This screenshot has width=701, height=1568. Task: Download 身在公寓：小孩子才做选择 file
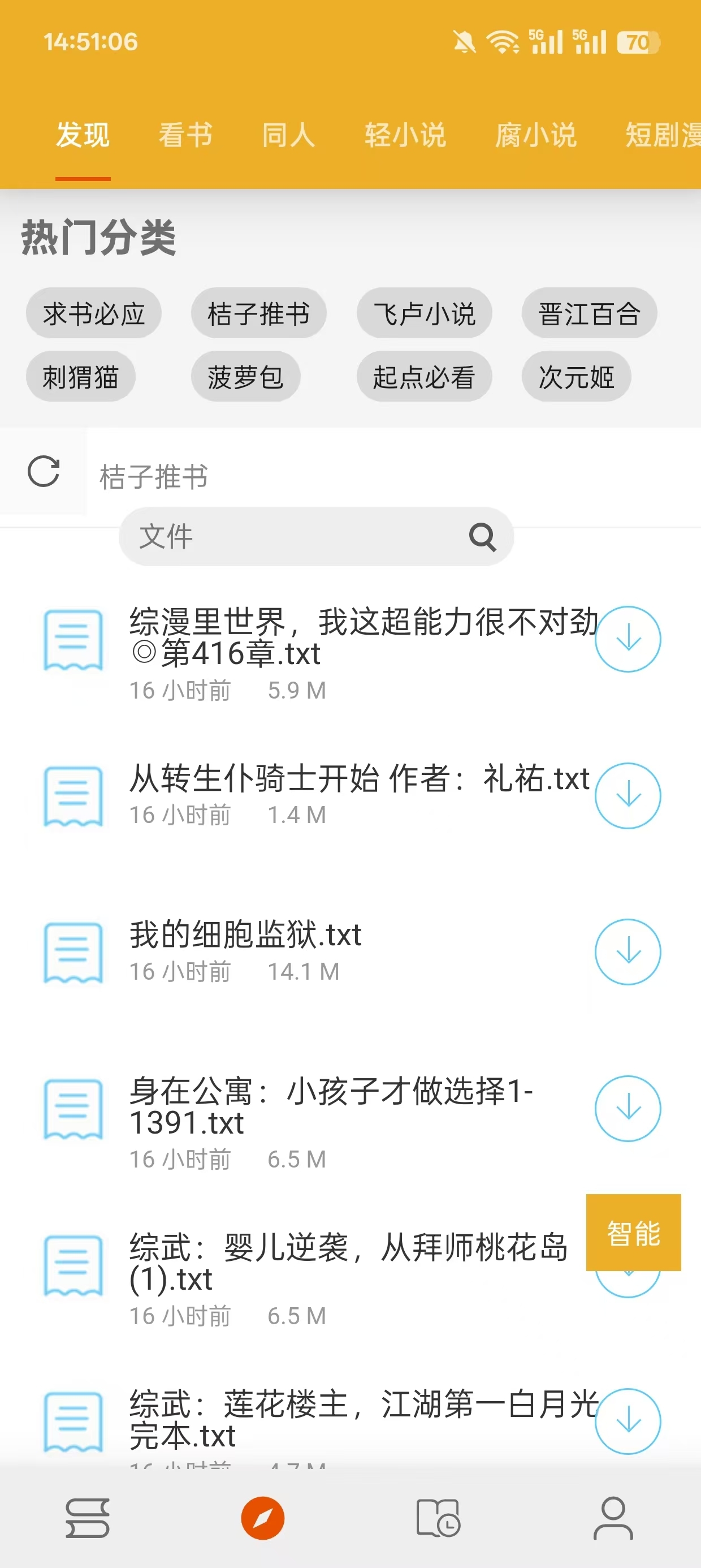[x=628, y=1108]
